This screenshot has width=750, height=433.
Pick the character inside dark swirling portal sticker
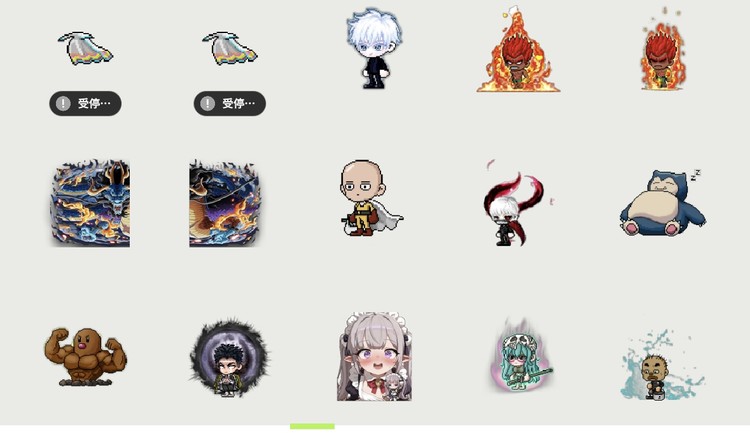(x=229, y=358)
